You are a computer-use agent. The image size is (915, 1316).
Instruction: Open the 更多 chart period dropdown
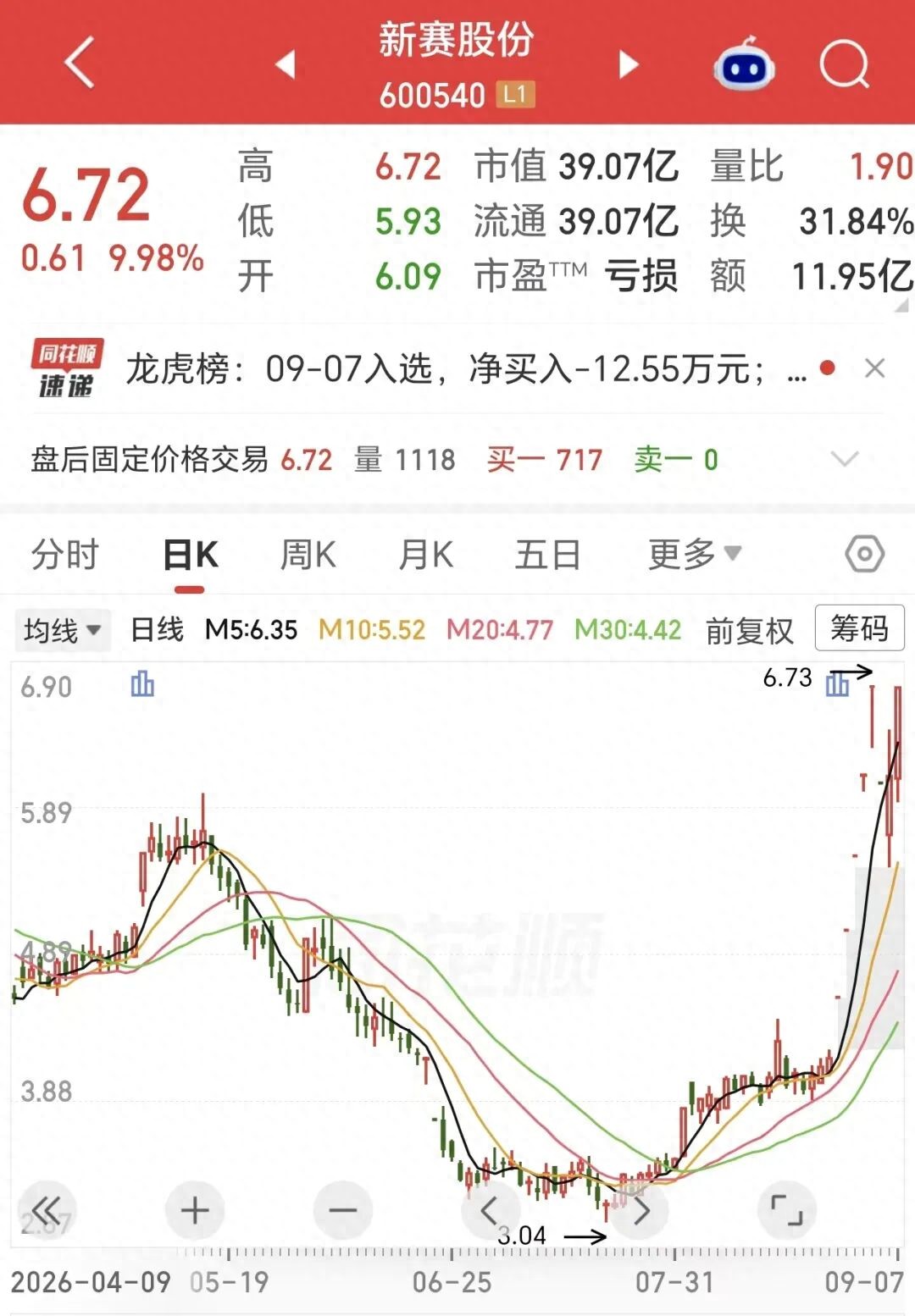(x=695, y=555)
